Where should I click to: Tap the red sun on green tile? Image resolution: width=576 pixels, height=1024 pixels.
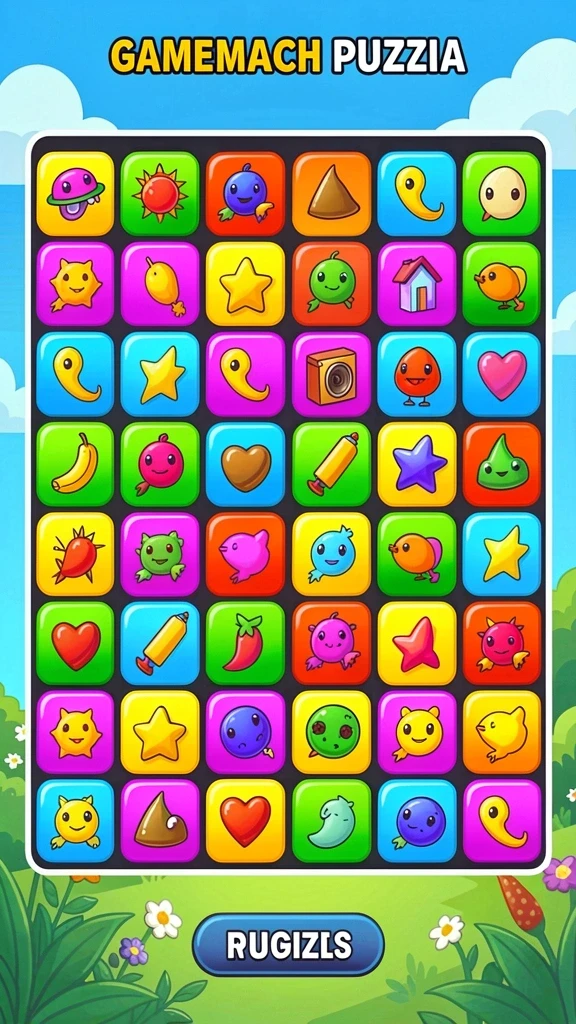160,194
